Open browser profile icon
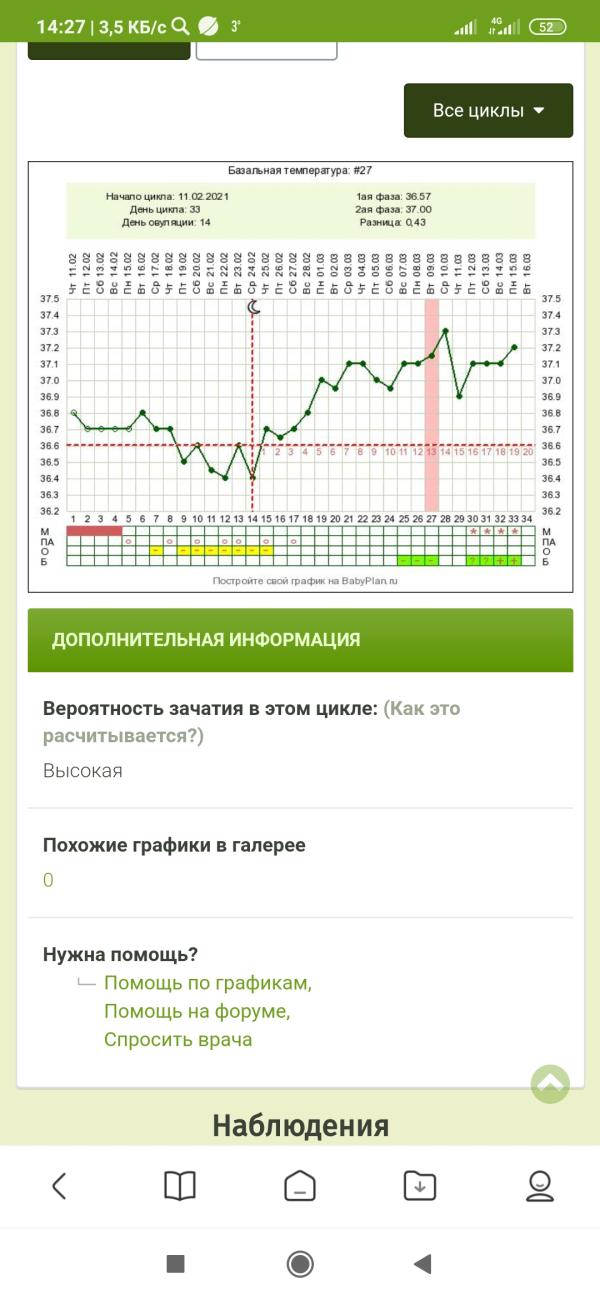 [x=540, y=1186]
